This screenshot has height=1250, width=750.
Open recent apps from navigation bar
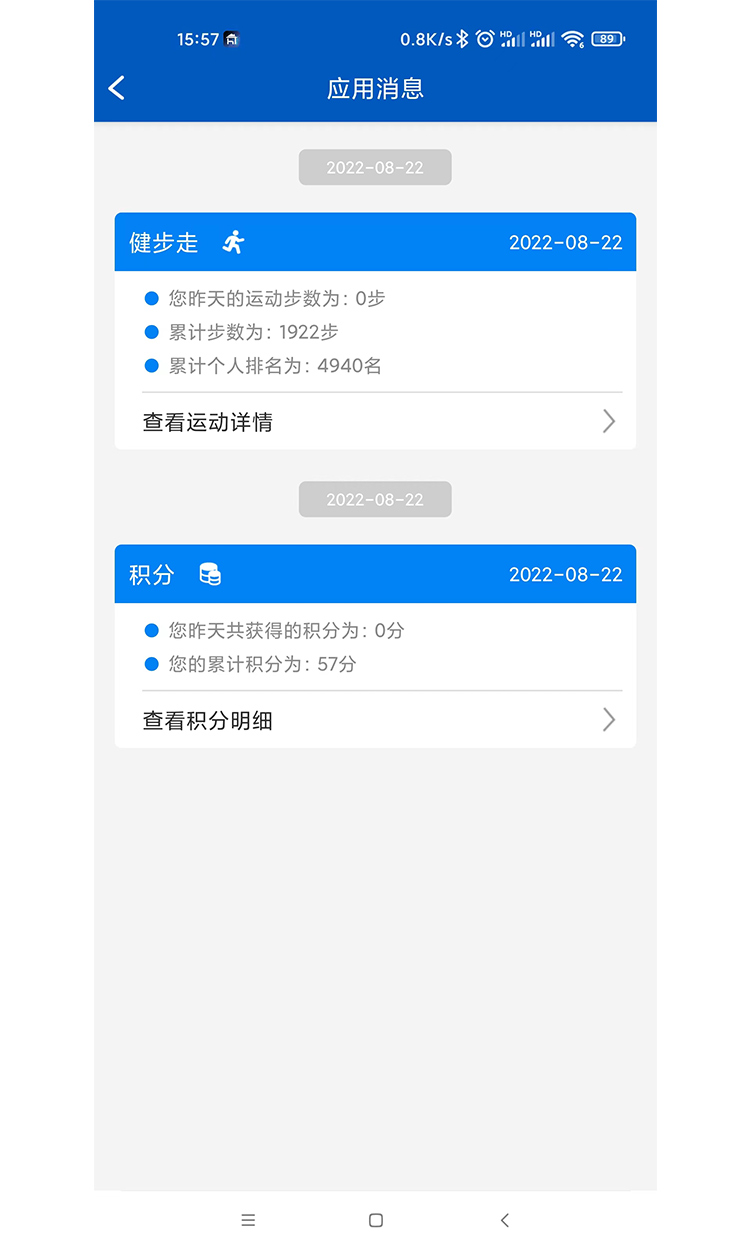pos(248,1220)
